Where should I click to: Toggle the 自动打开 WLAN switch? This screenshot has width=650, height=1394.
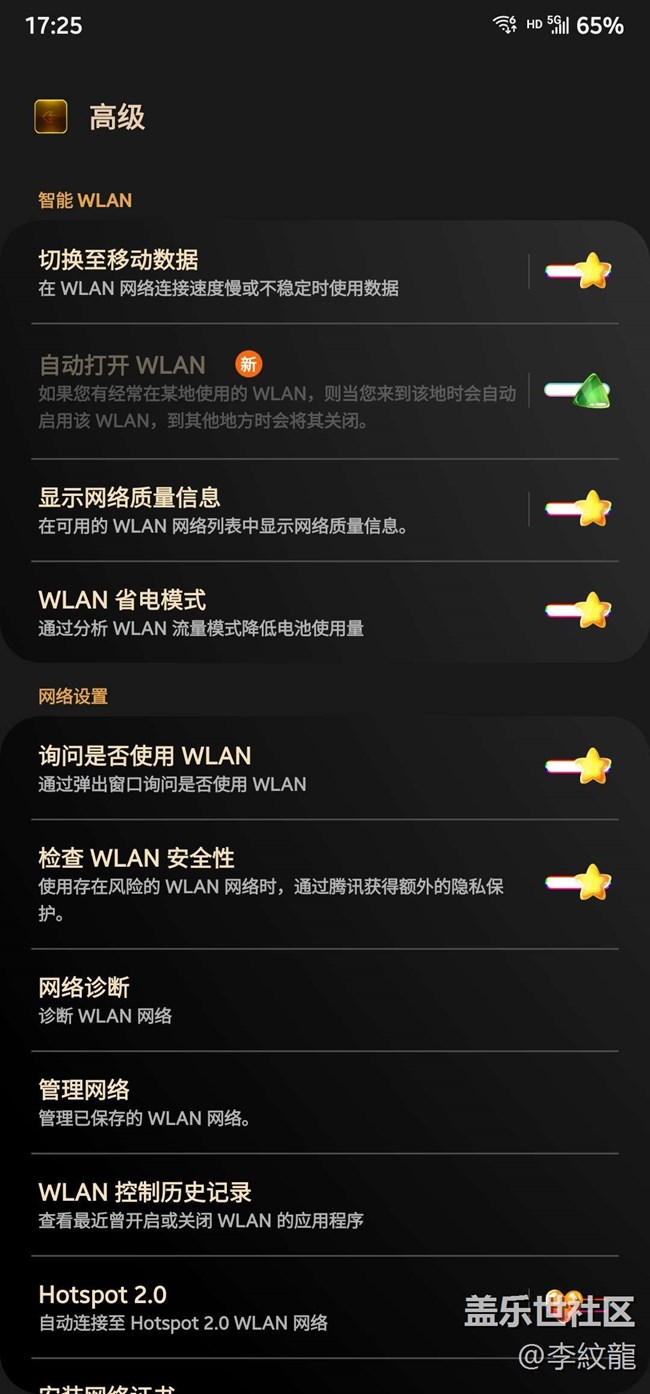click(x=578, y=391)
